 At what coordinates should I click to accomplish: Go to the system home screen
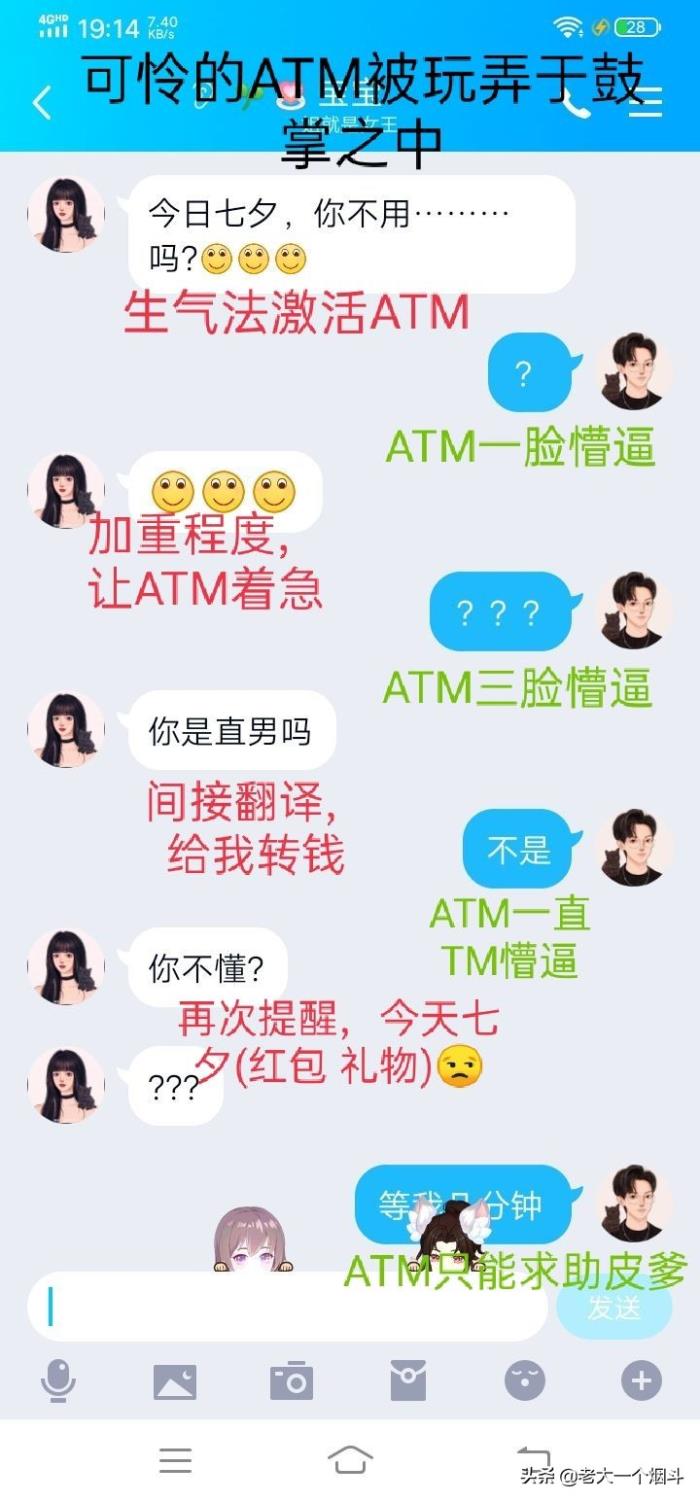pos(349,1460)
